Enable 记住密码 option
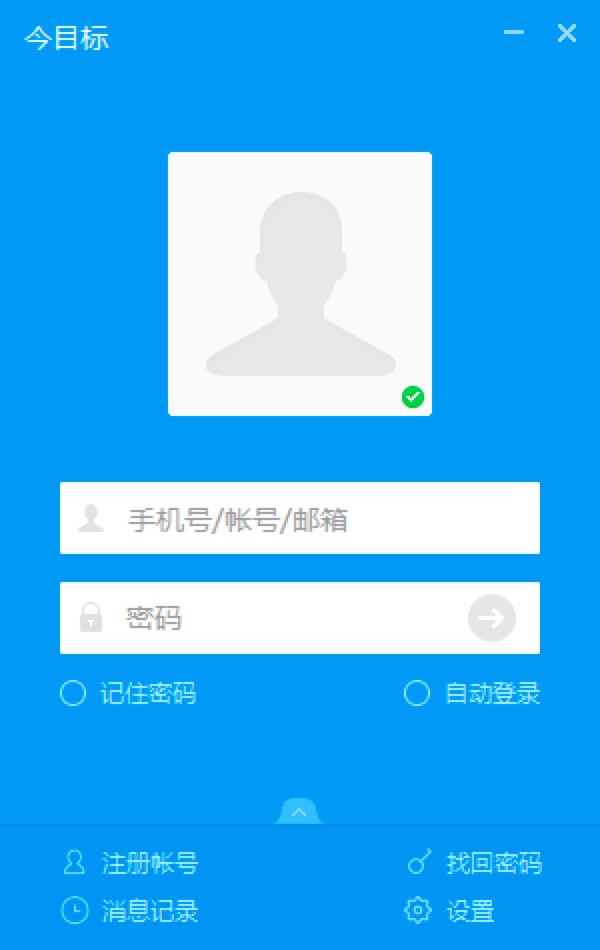The image size is (600, 950). click(x=74, y=693)
